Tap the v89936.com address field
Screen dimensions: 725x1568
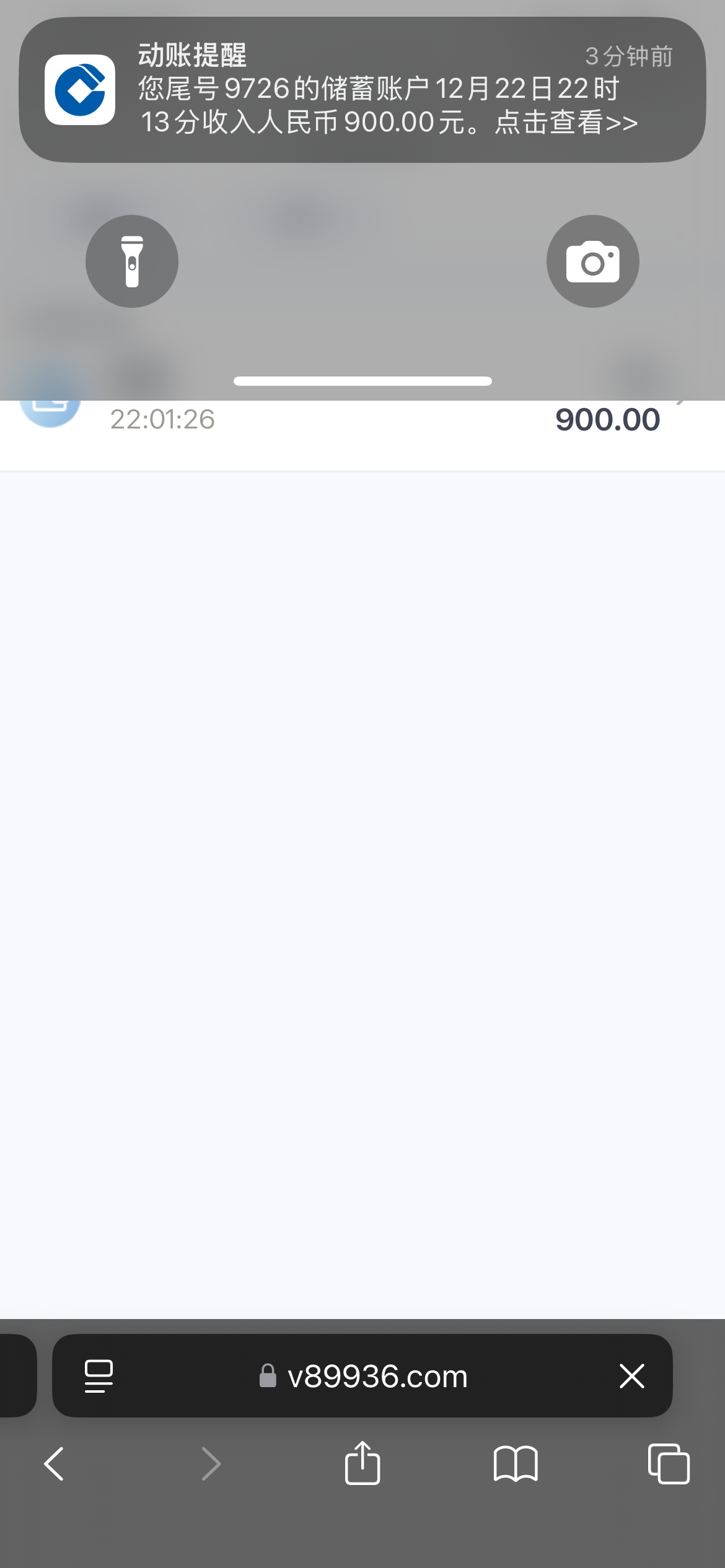(x=363, y=1376)
